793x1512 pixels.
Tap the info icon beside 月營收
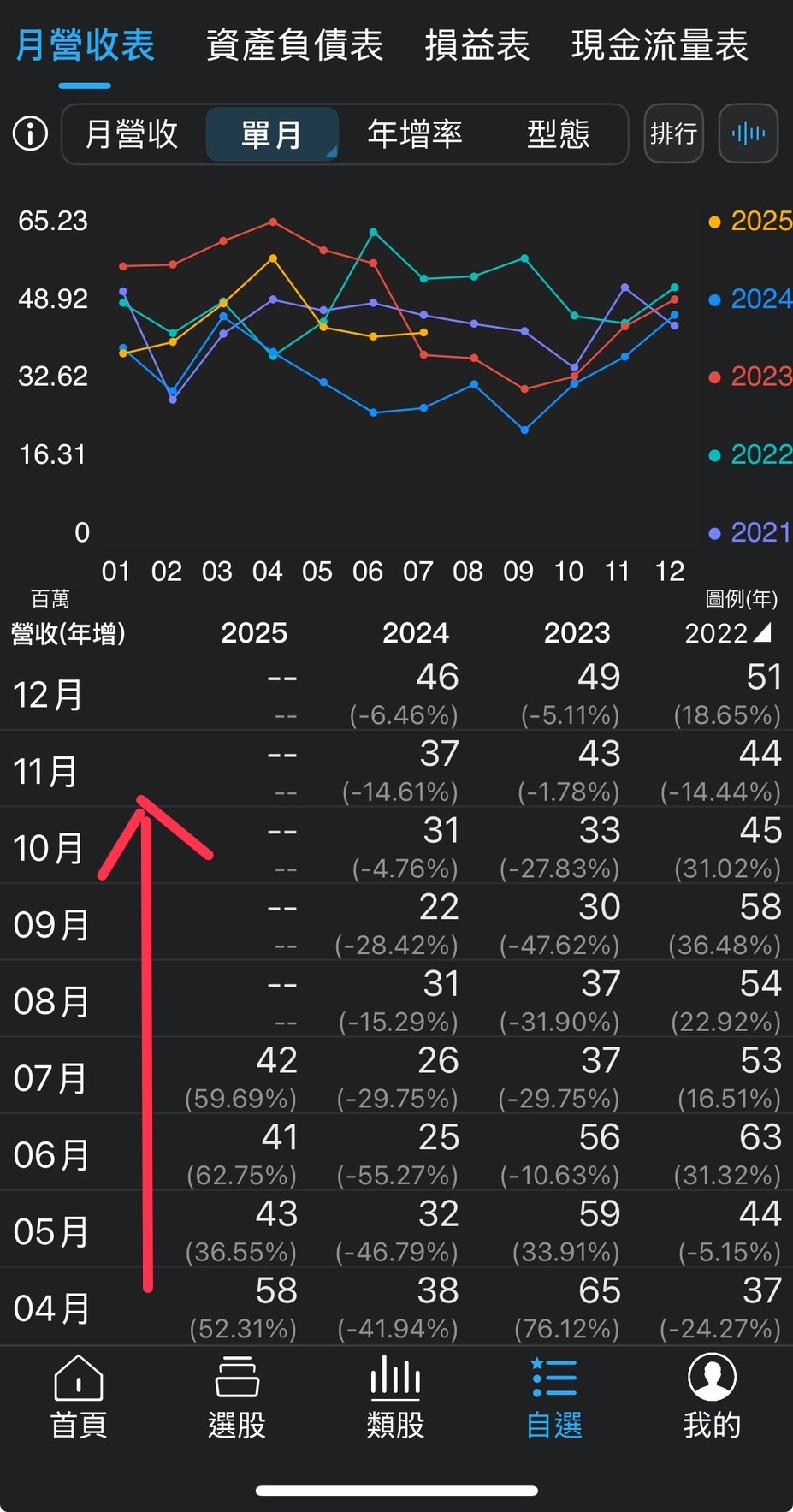coord(31,133)
